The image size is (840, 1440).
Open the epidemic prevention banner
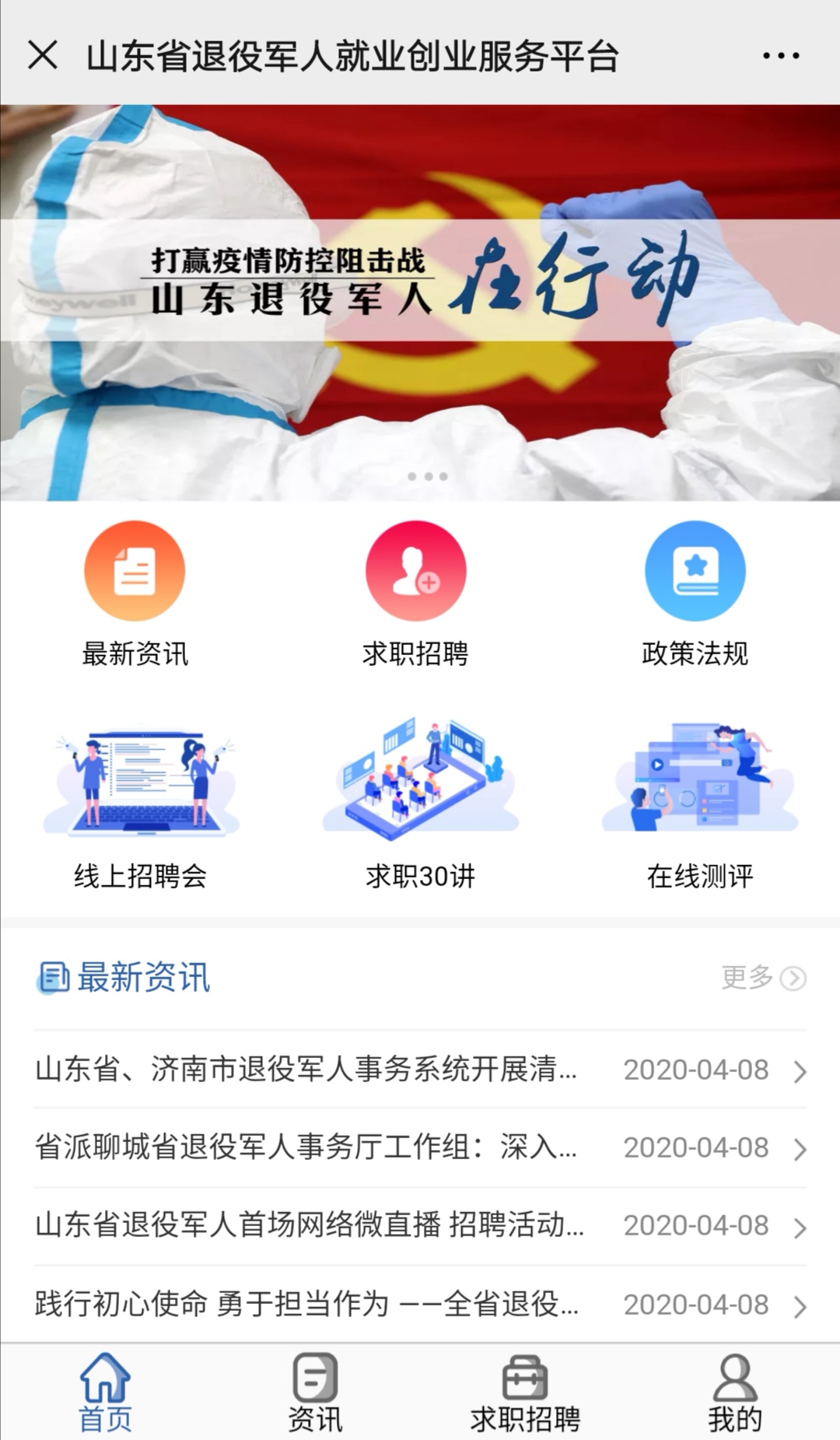pyautogui.click(x=420, y=302)
